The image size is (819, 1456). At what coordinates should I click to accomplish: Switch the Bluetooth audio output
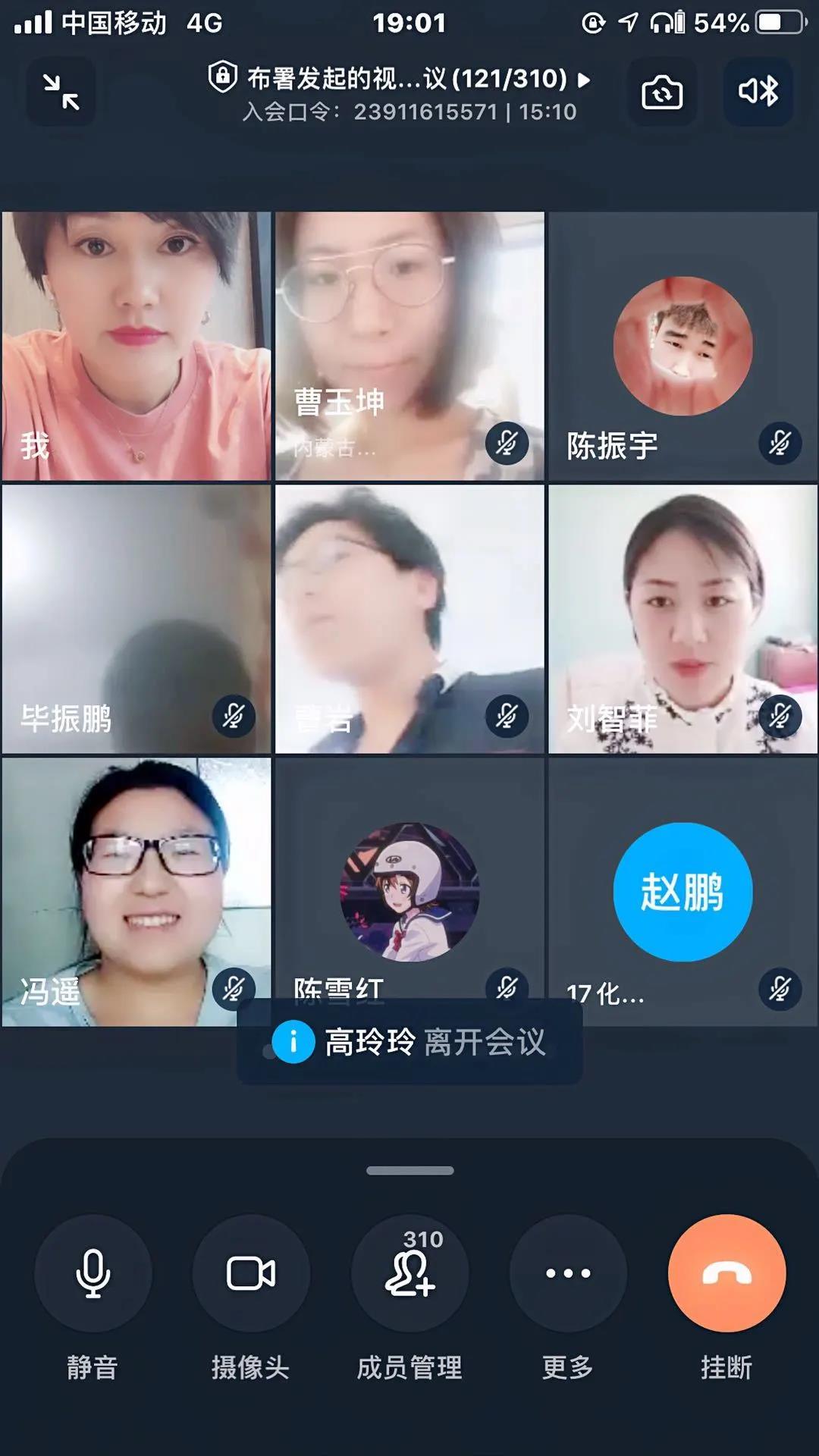pos(758,92)
